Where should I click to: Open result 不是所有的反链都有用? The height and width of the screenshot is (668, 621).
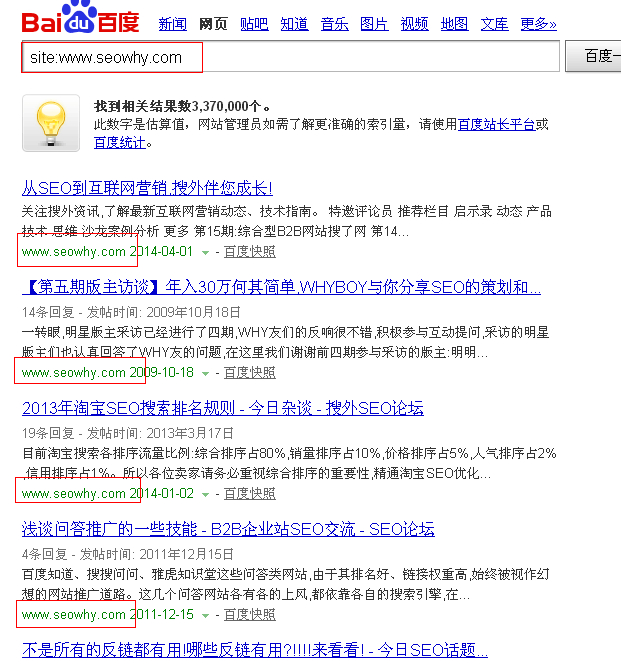pos(254,650)
